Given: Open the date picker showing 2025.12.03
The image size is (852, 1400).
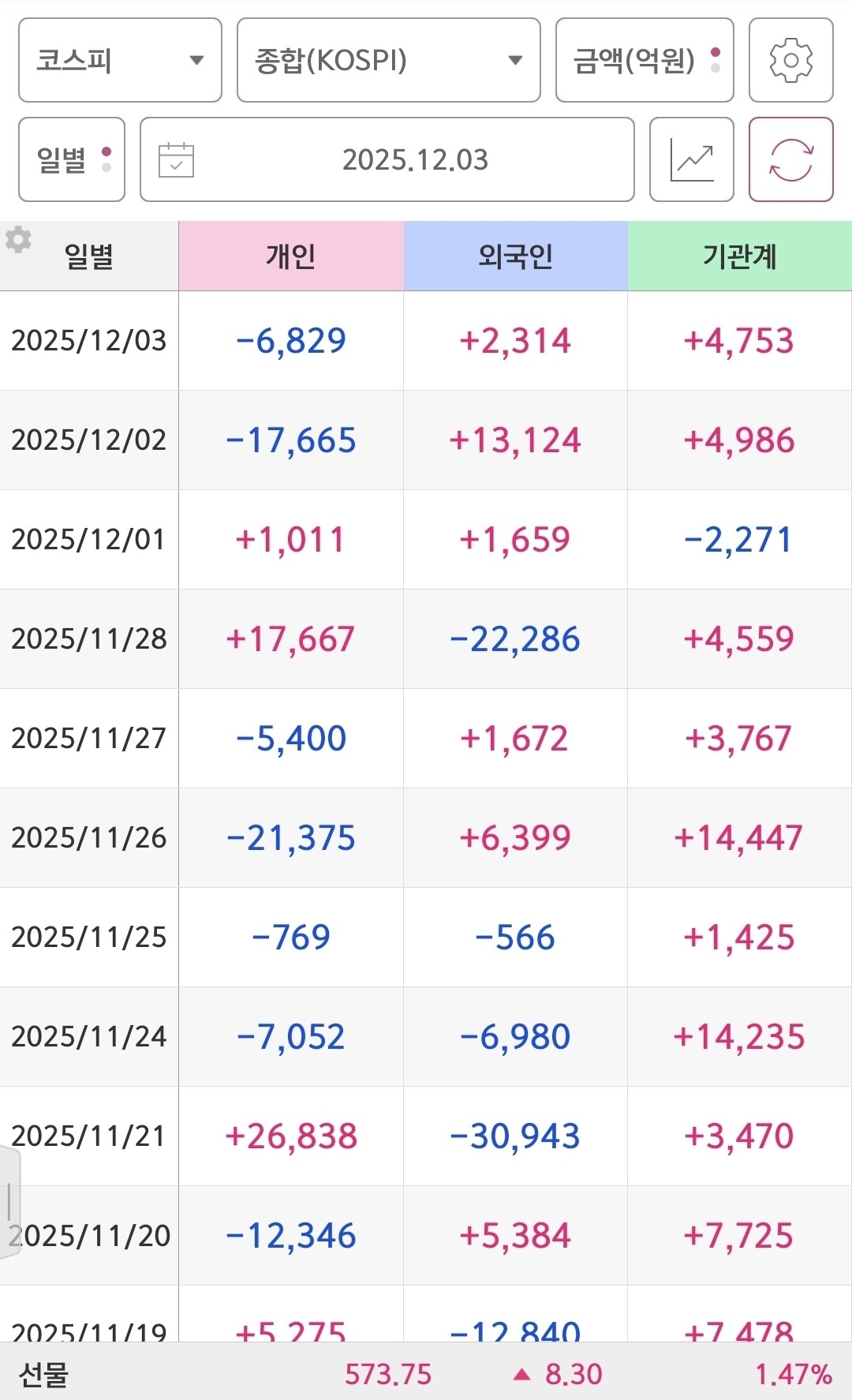Looking at the screenshot, I should click(387, 159).
